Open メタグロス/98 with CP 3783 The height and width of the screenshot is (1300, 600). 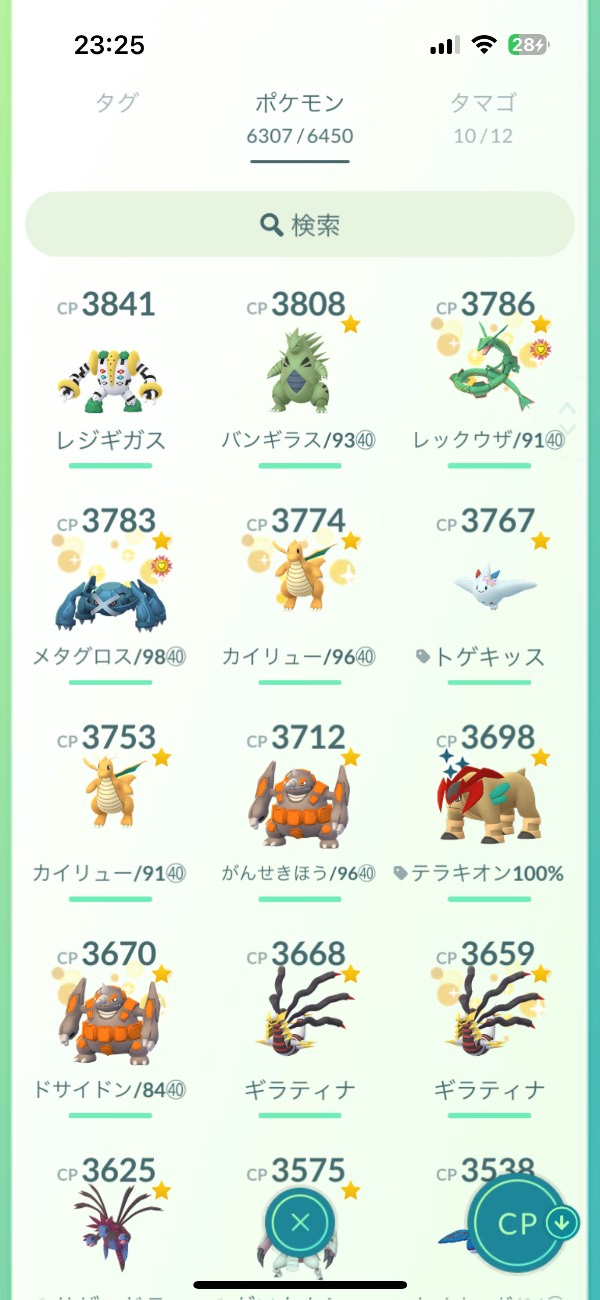(x=110, y=595)
